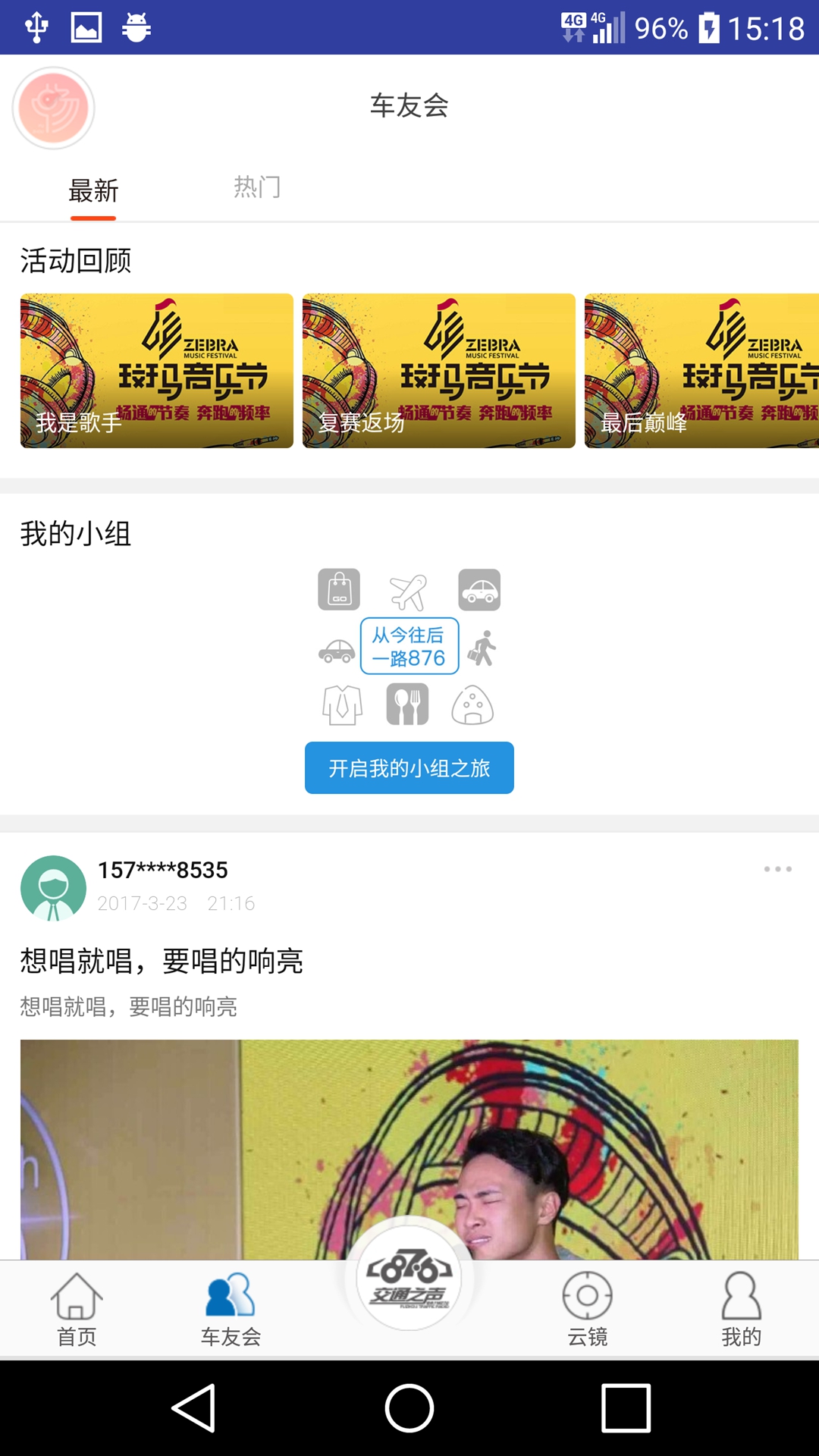
Task: Open the 最后巅峰 activity card
Action: pyautogui.click(x=701, y=371)
